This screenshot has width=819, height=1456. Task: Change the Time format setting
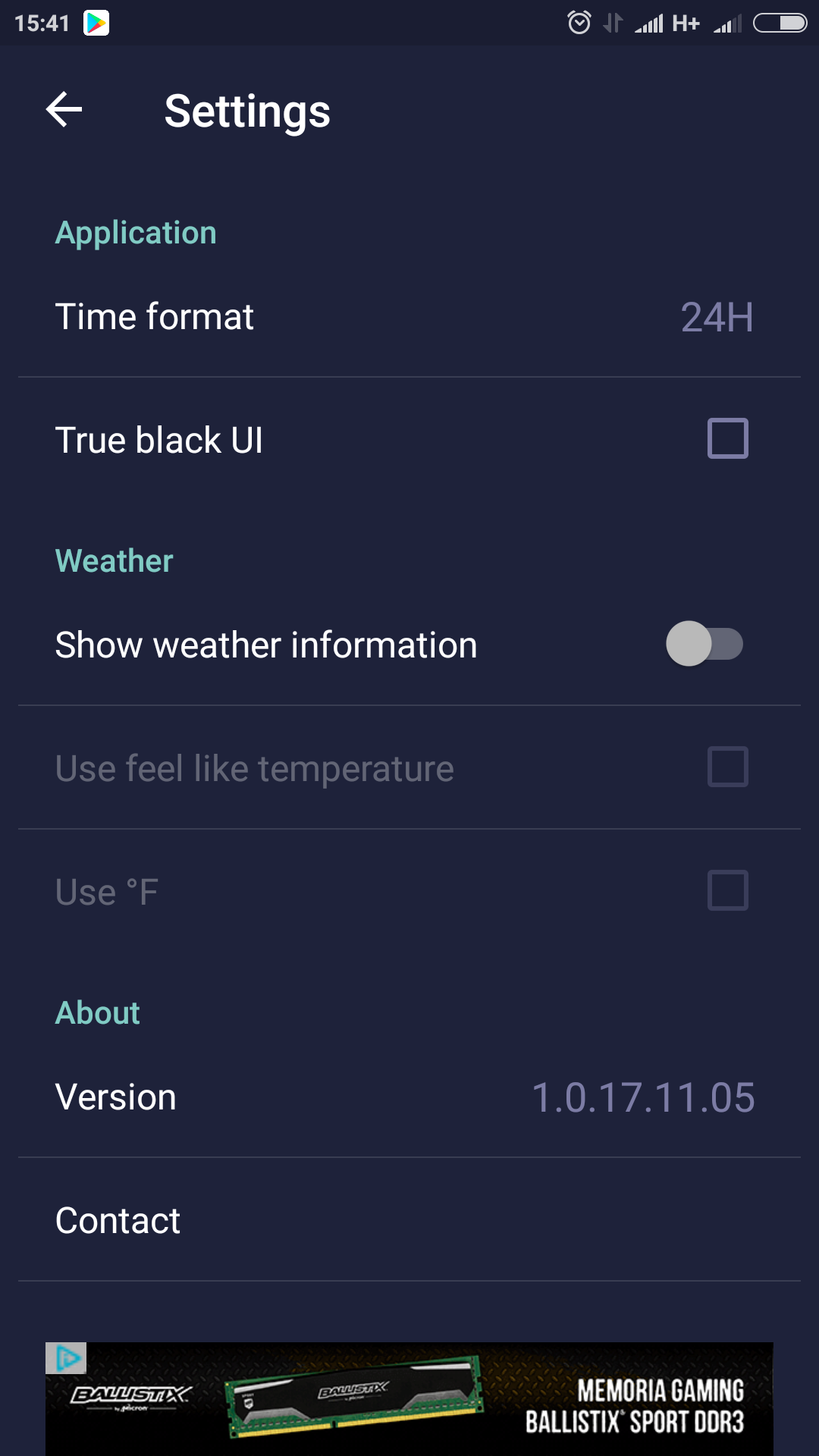coord(409,316)
